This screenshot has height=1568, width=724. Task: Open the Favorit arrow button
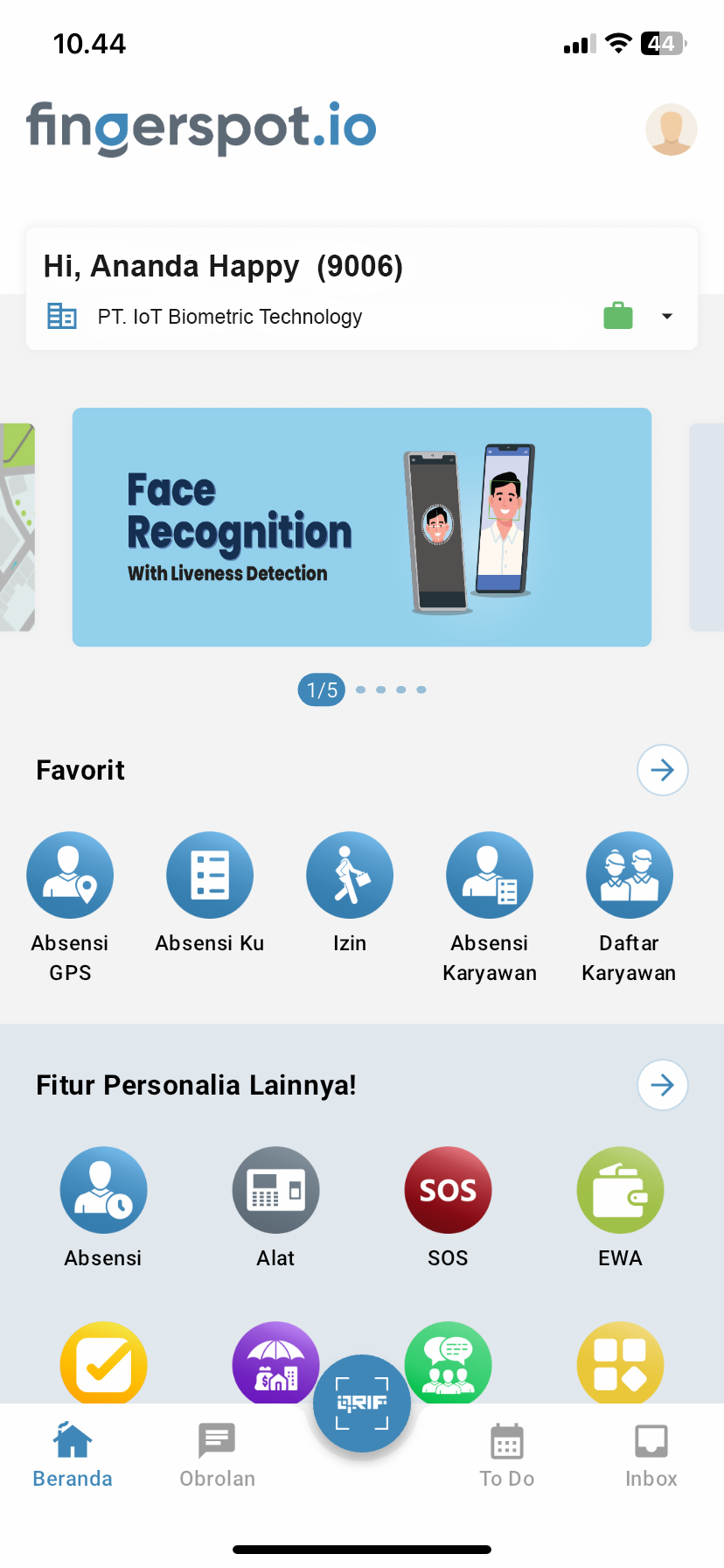(662, 770)
